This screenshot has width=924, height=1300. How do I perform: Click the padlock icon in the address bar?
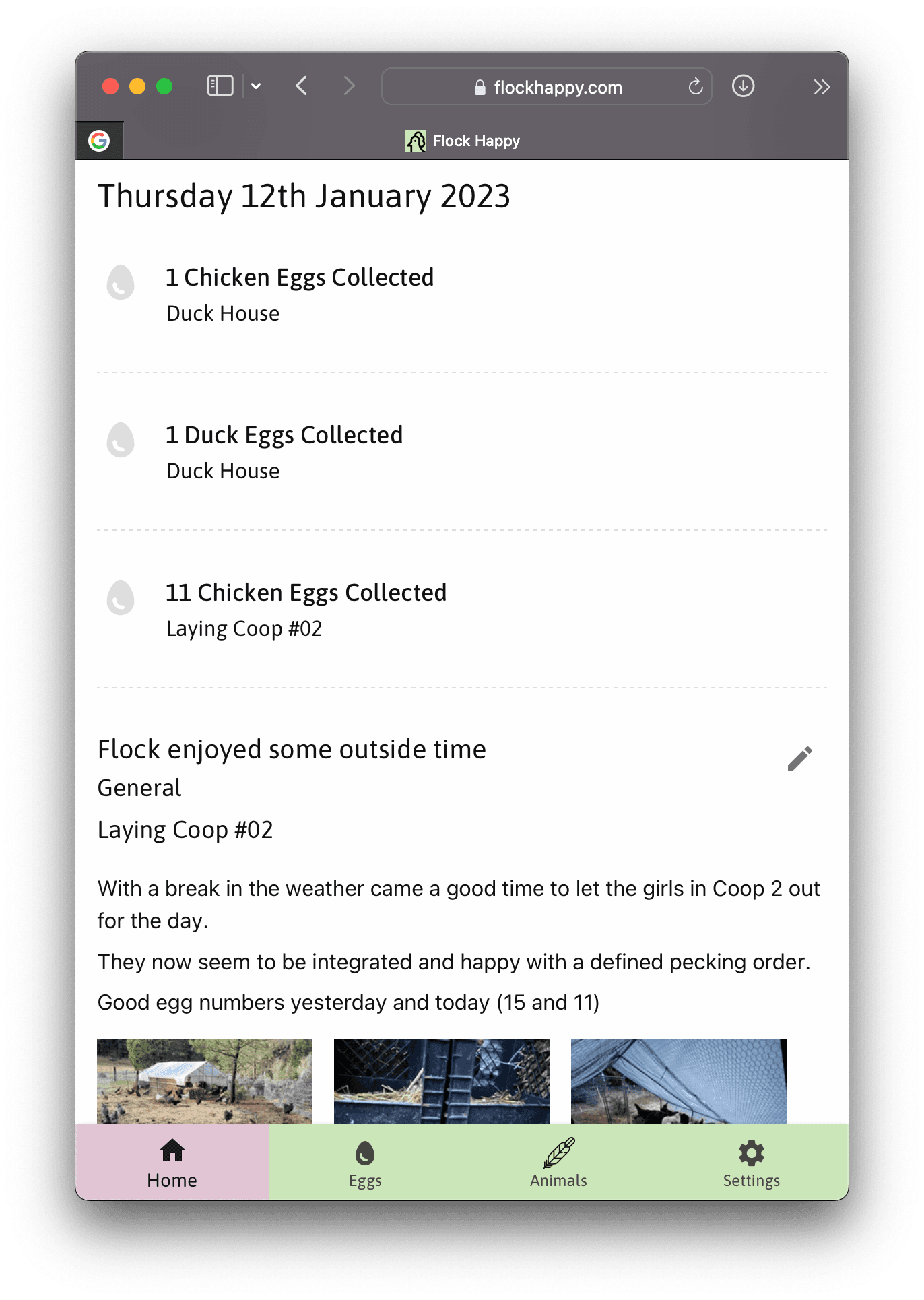pos(480,87)
